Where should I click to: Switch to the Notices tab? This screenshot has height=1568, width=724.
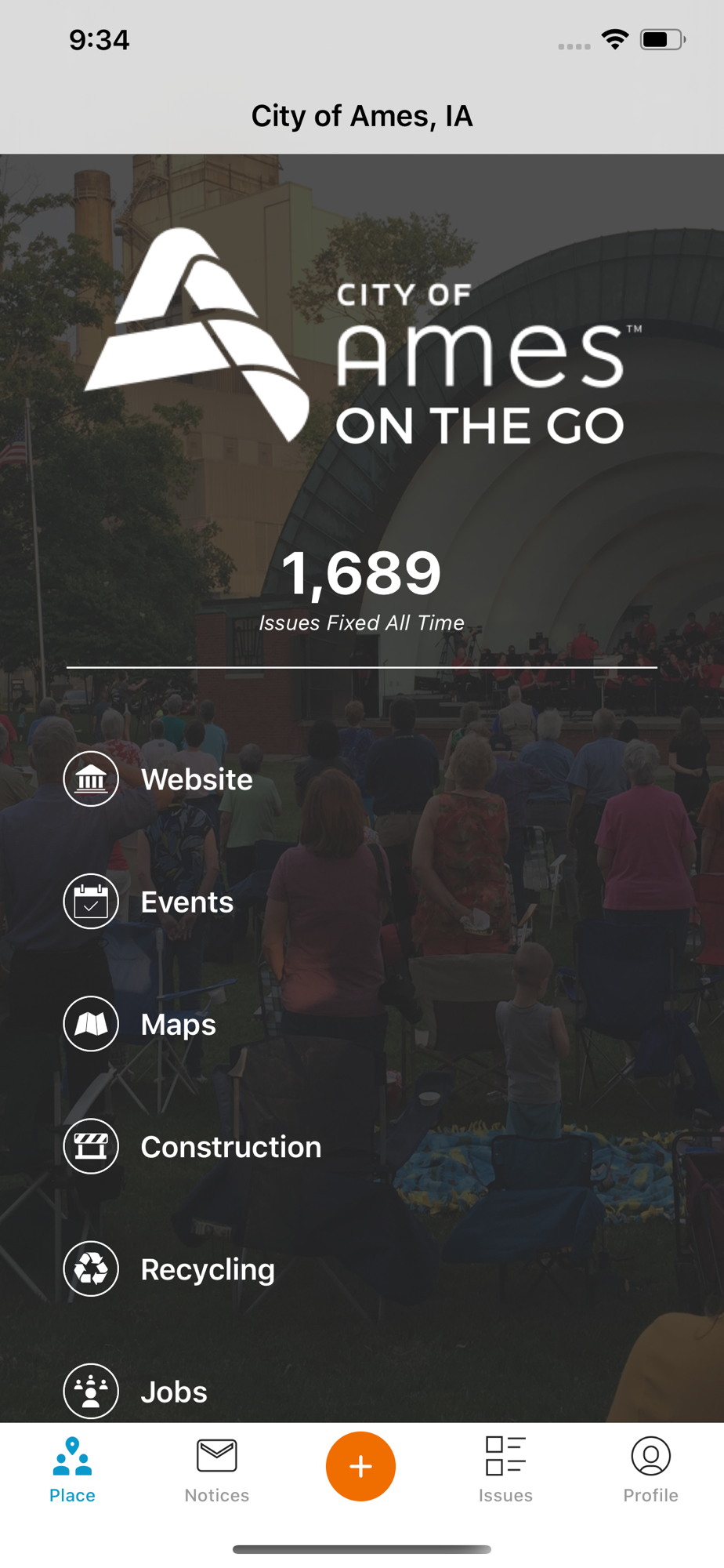click(x=217, y=1469)
